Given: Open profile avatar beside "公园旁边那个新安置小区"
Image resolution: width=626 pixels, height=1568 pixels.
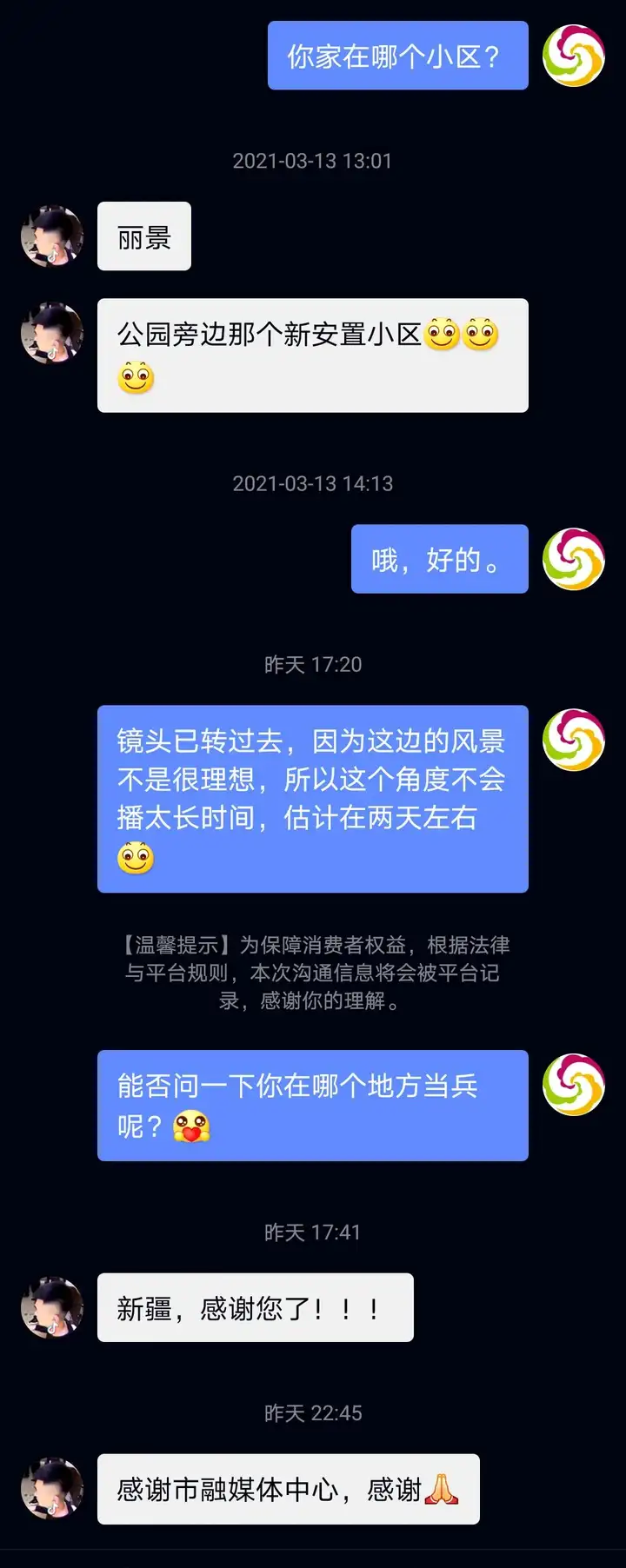Looking at the screenshot, I should point(52,333).
